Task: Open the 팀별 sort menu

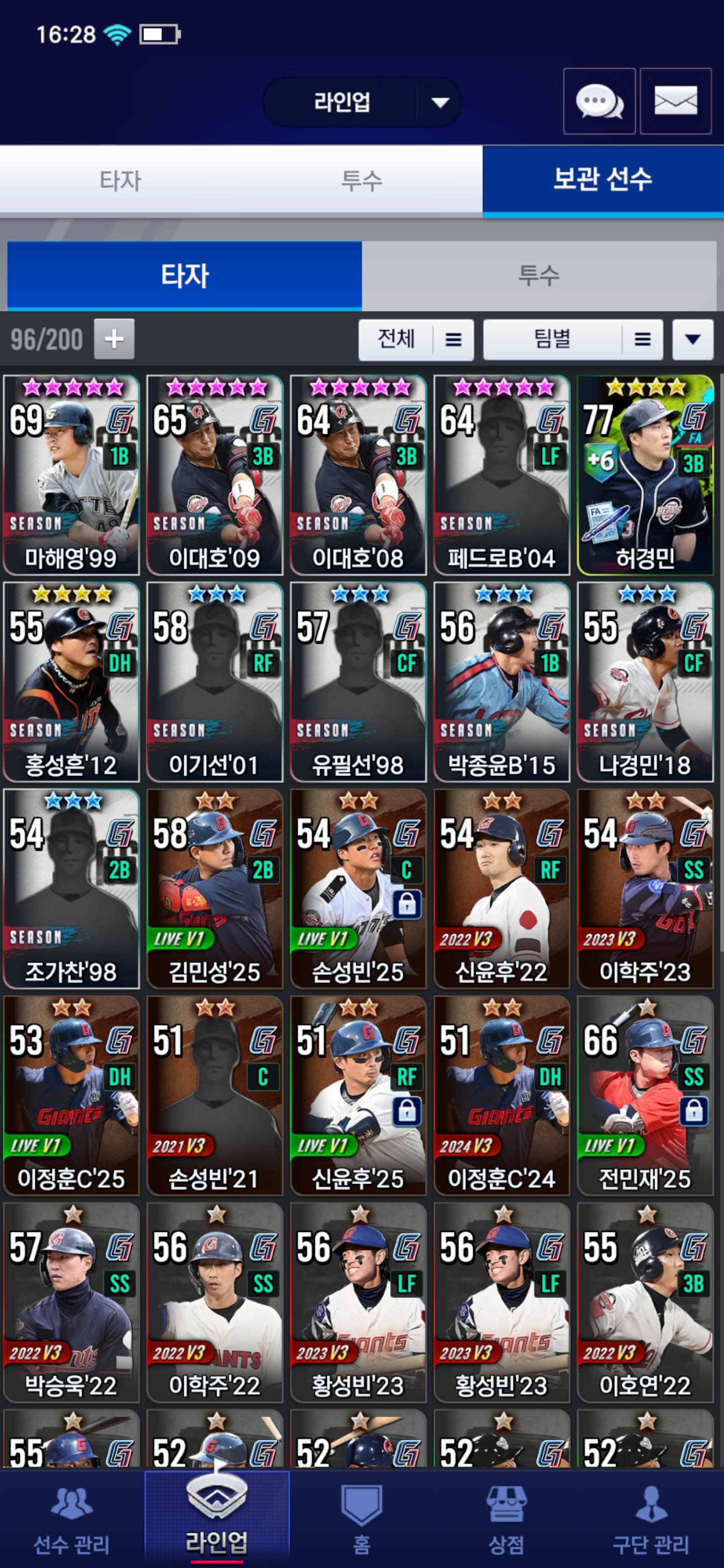Action: coord(572,340)
